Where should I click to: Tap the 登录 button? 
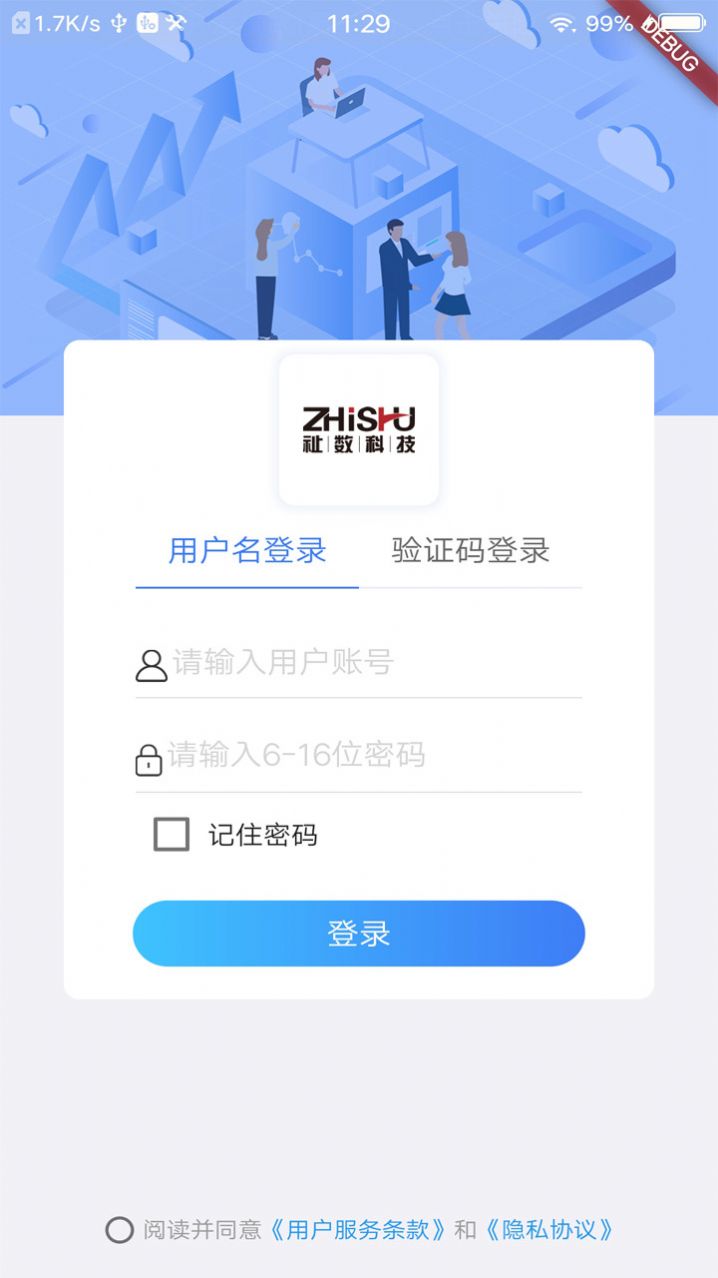(x=358, y=933)
